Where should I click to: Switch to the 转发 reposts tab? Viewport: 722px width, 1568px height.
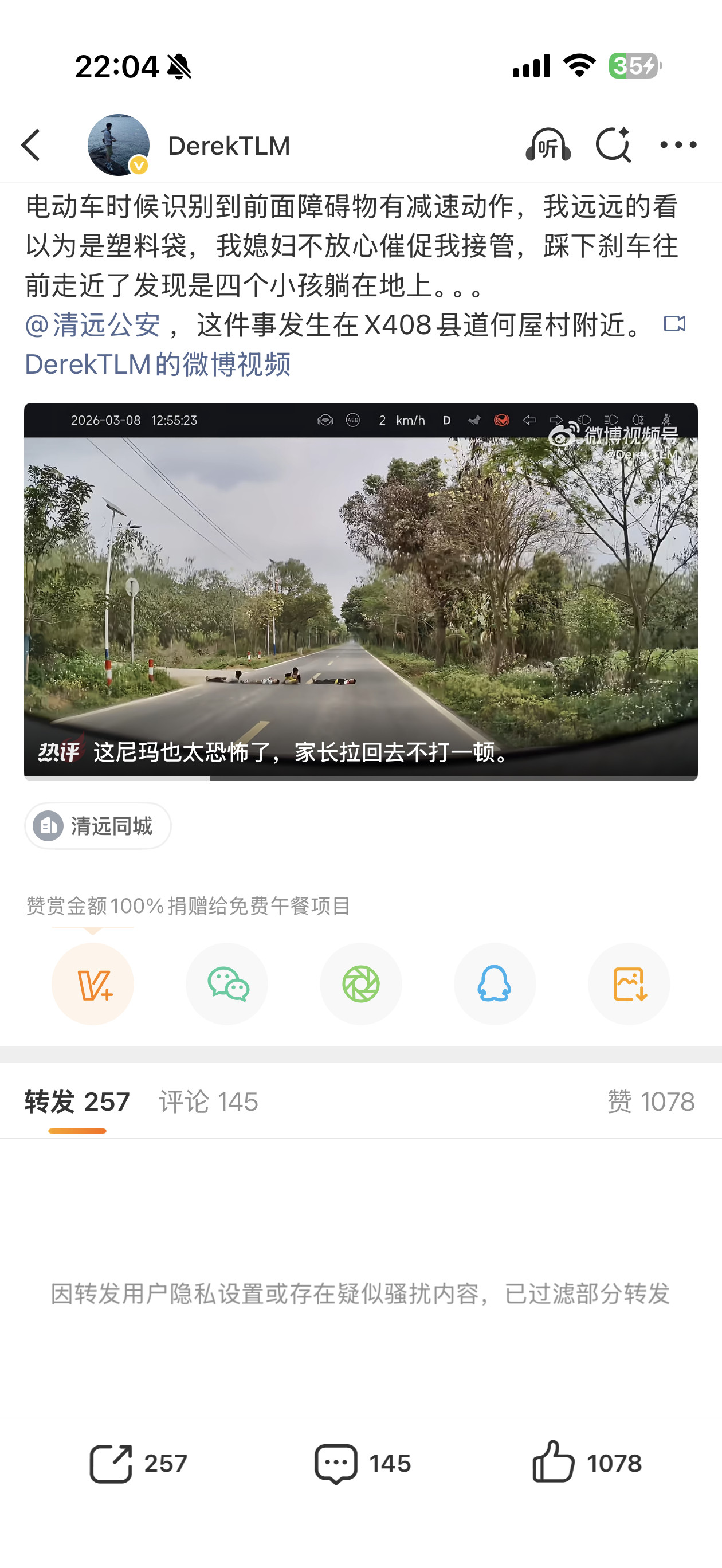(76, 1101)
